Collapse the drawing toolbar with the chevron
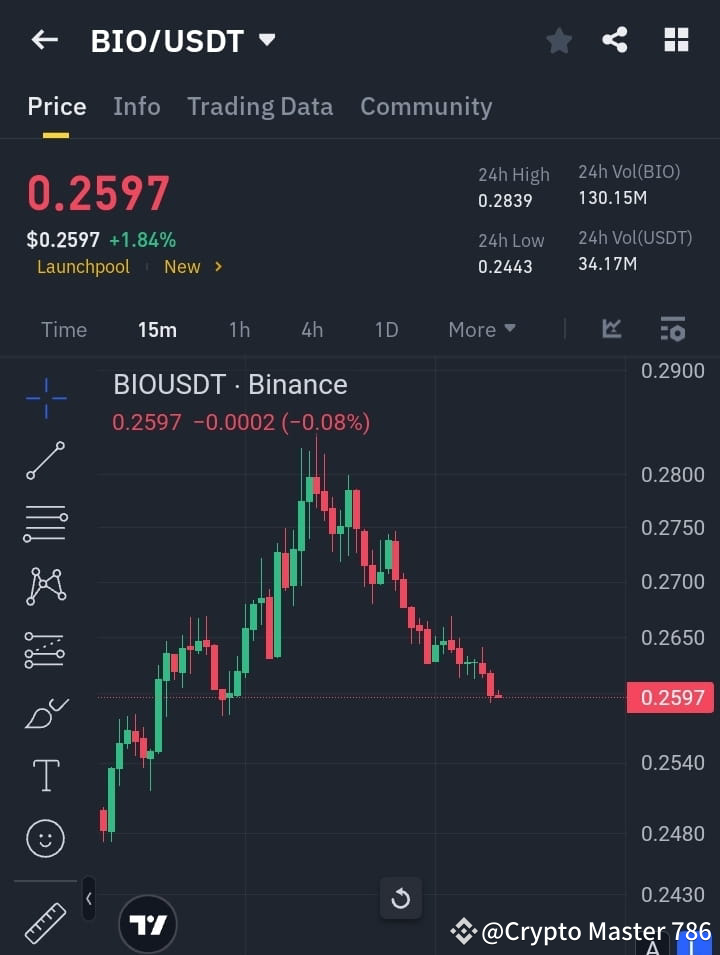 [88, 898]
